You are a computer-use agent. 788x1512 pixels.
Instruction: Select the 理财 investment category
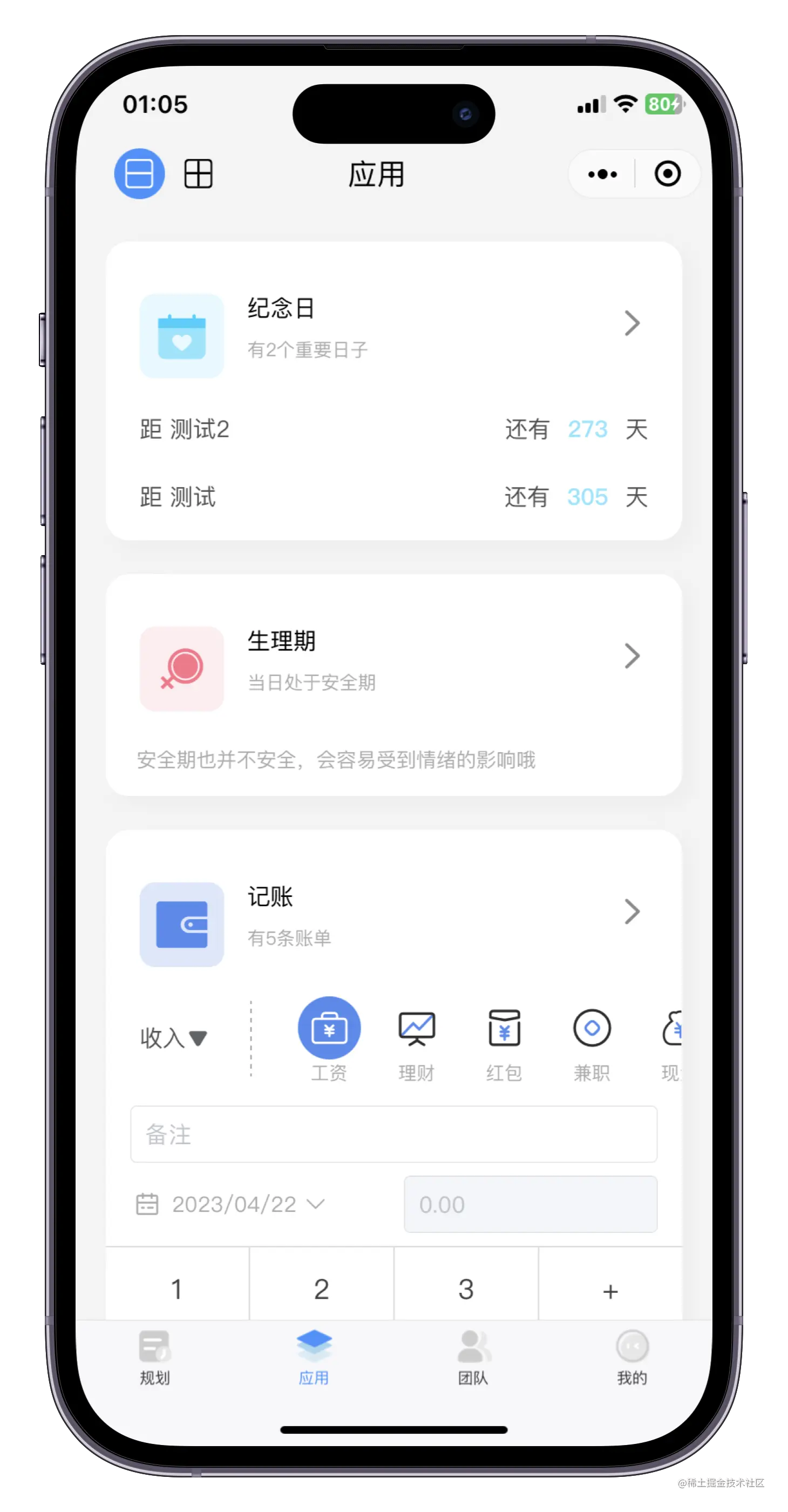click(x=417, y=1038)
